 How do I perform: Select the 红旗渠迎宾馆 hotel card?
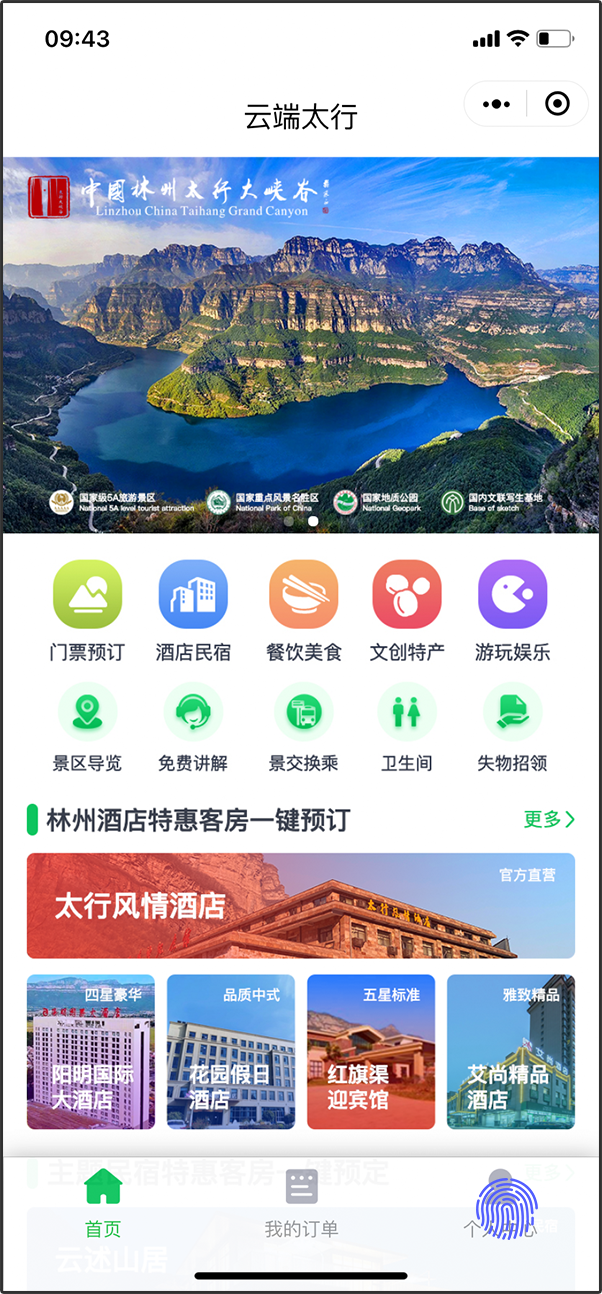pos(371,1052)
